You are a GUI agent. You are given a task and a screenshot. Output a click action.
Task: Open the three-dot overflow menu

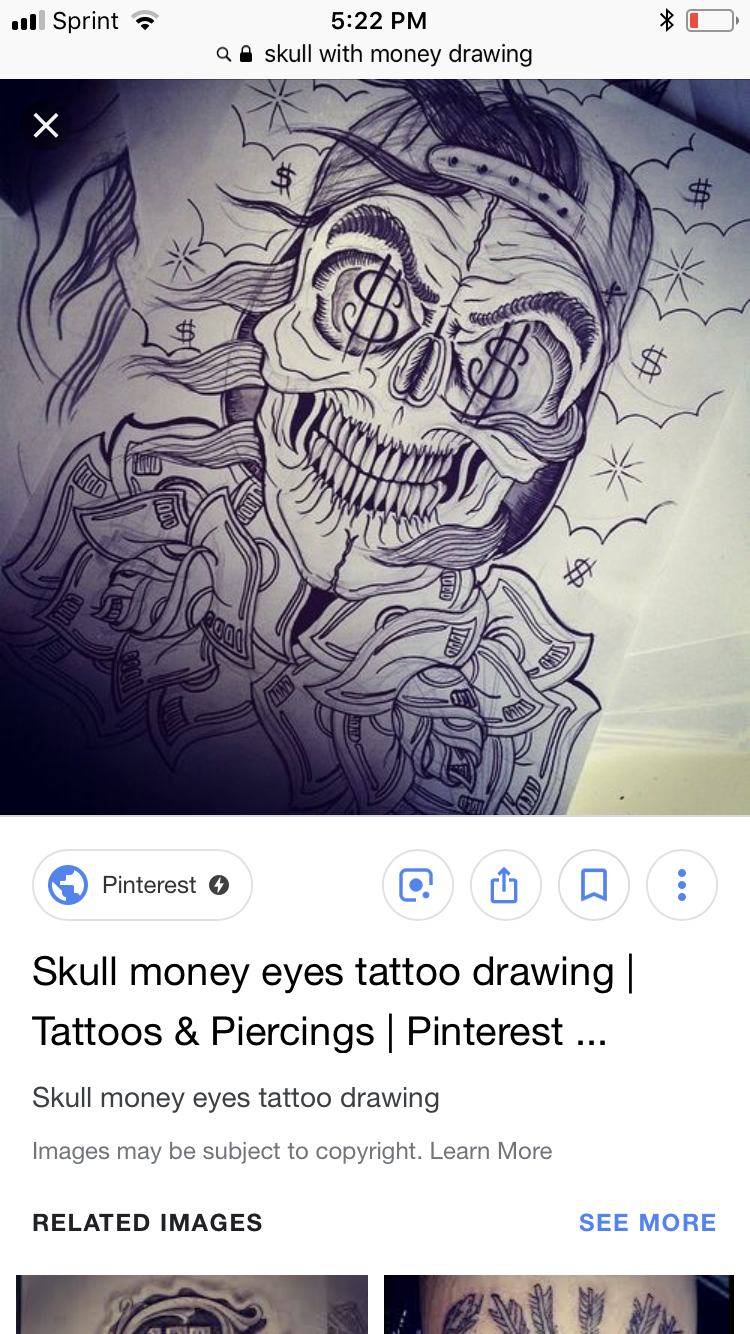pos(681,885)
